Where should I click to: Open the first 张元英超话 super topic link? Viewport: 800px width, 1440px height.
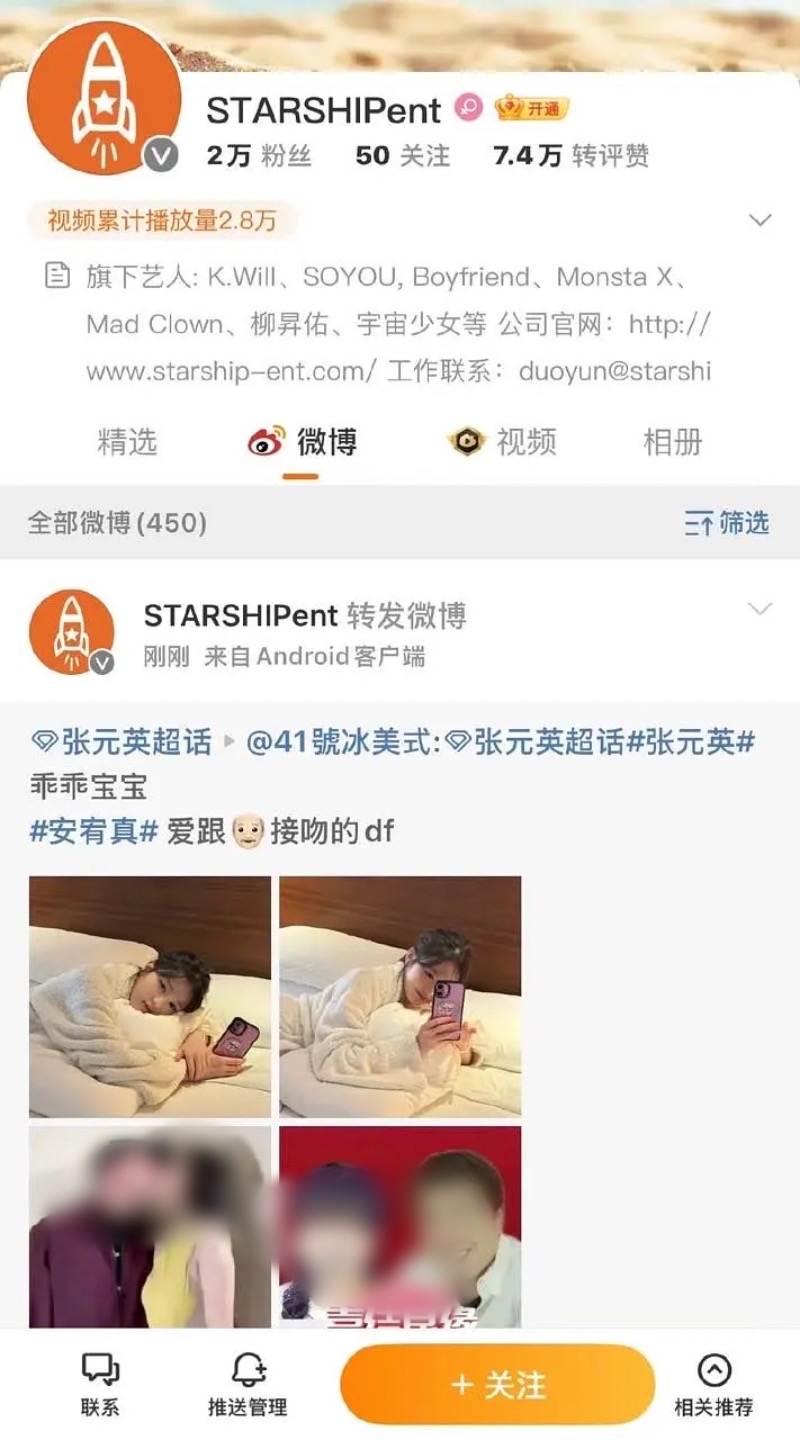(123, 742)
